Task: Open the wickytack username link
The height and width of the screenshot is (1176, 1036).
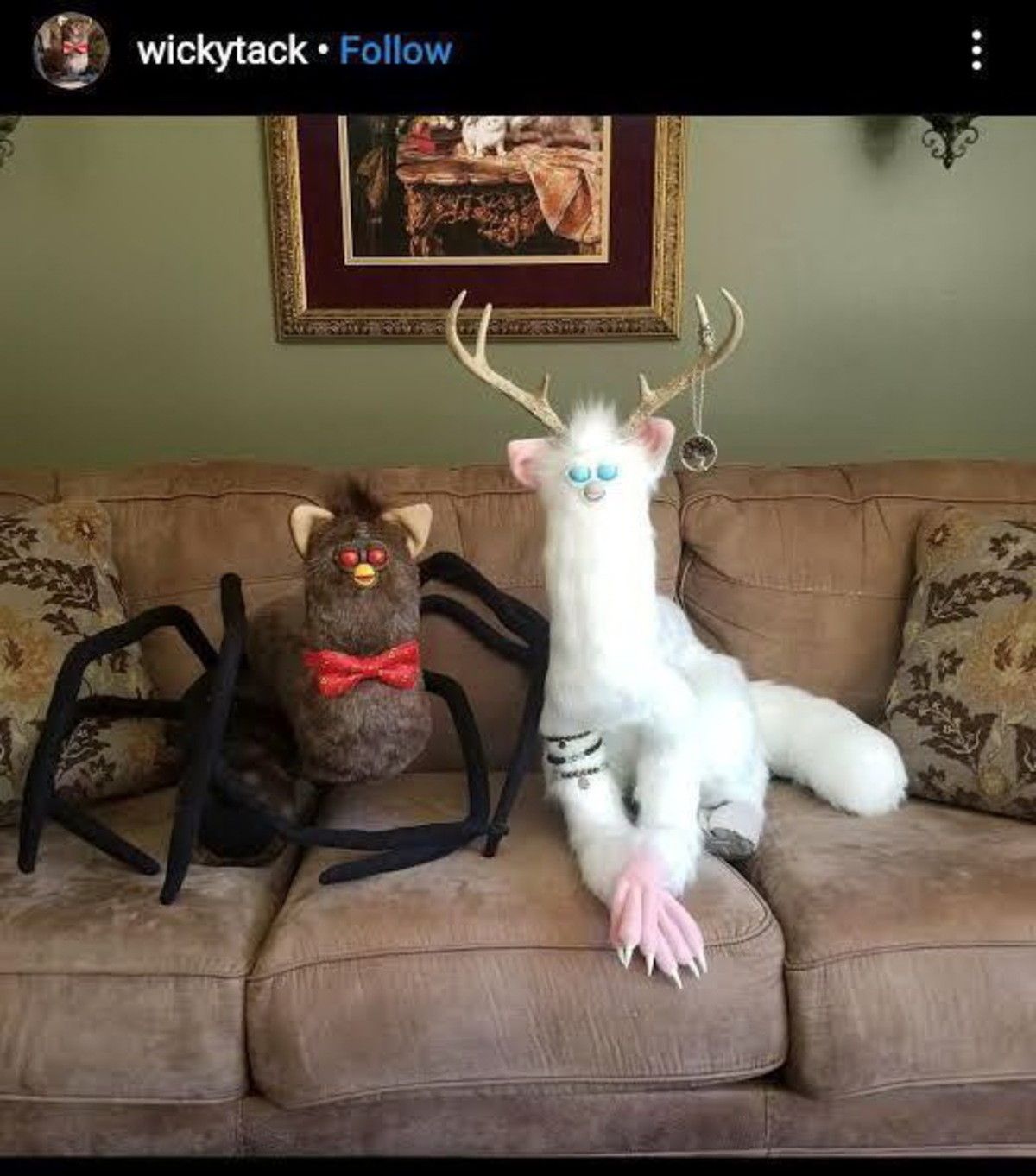Action: [x=222, y=51]
